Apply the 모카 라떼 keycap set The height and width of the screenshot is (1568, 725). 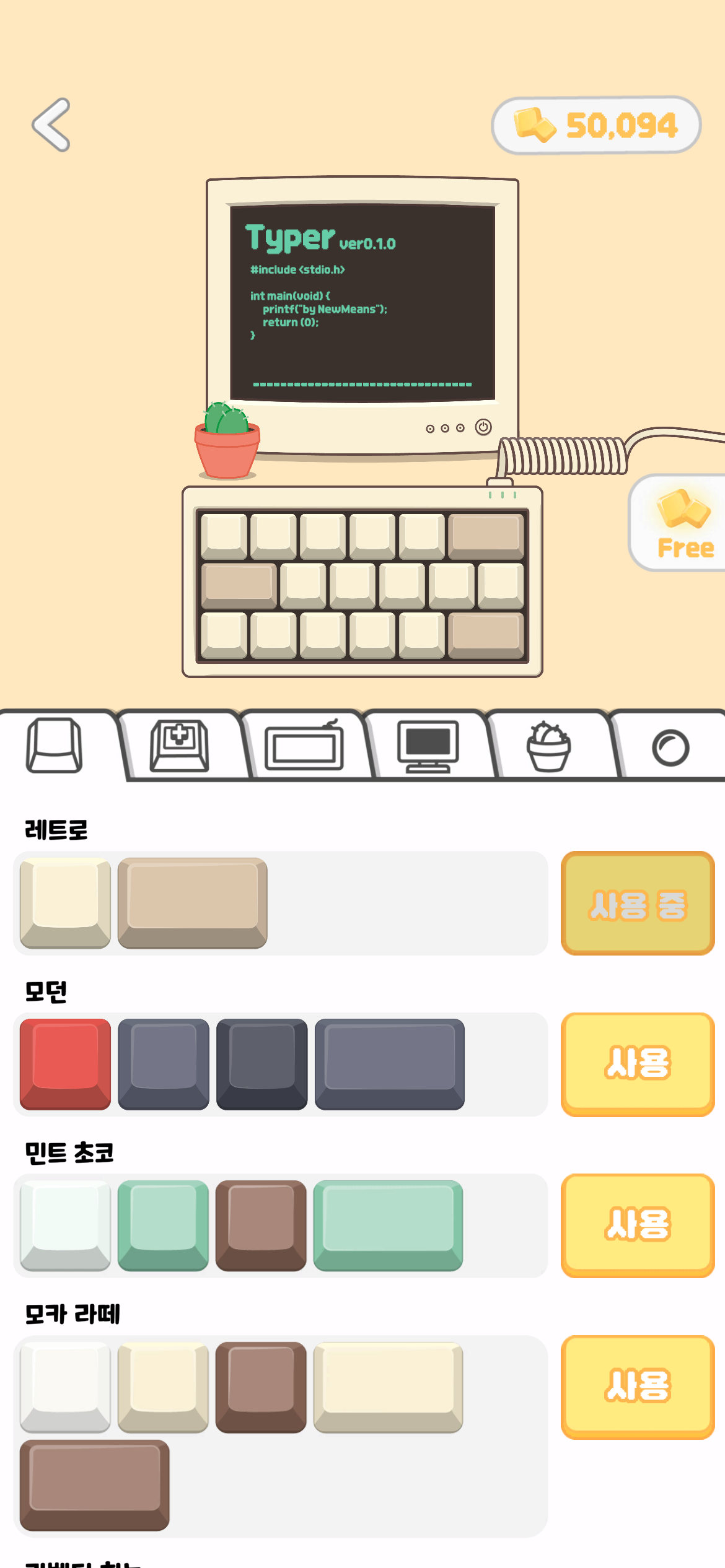pos(638,1387)
